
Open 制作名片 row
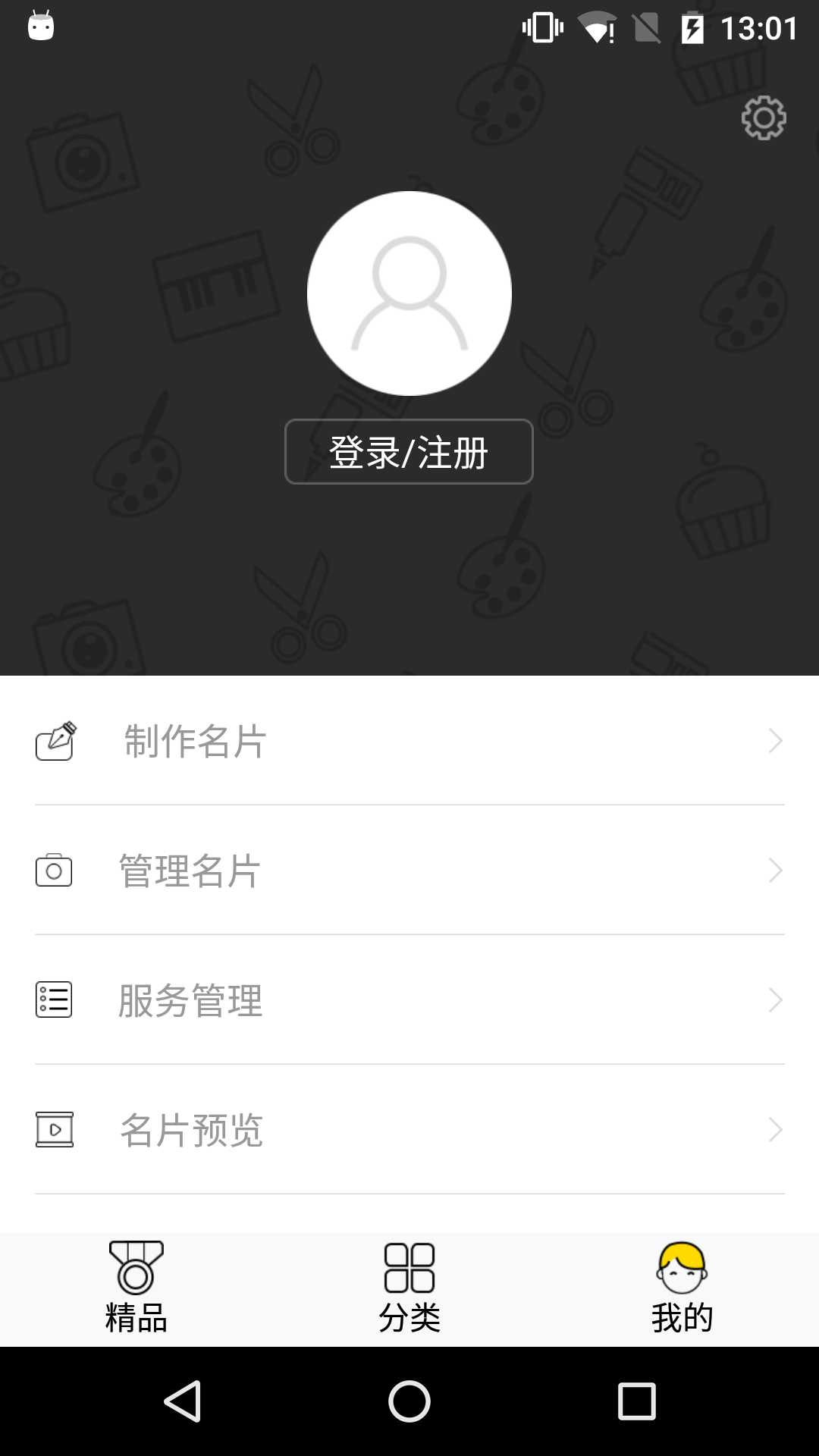pos(409,741)
